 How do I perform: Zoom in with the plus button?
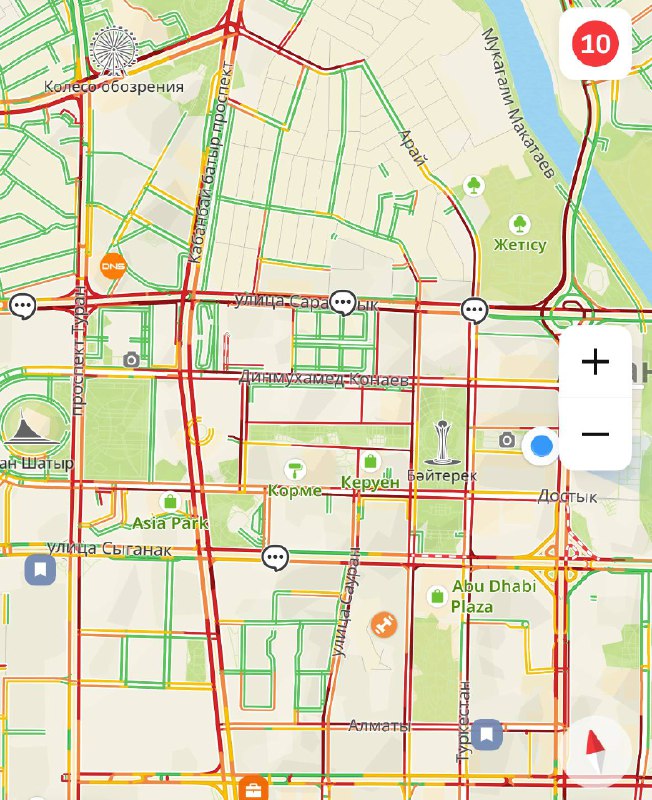click(x=595, y=362)
